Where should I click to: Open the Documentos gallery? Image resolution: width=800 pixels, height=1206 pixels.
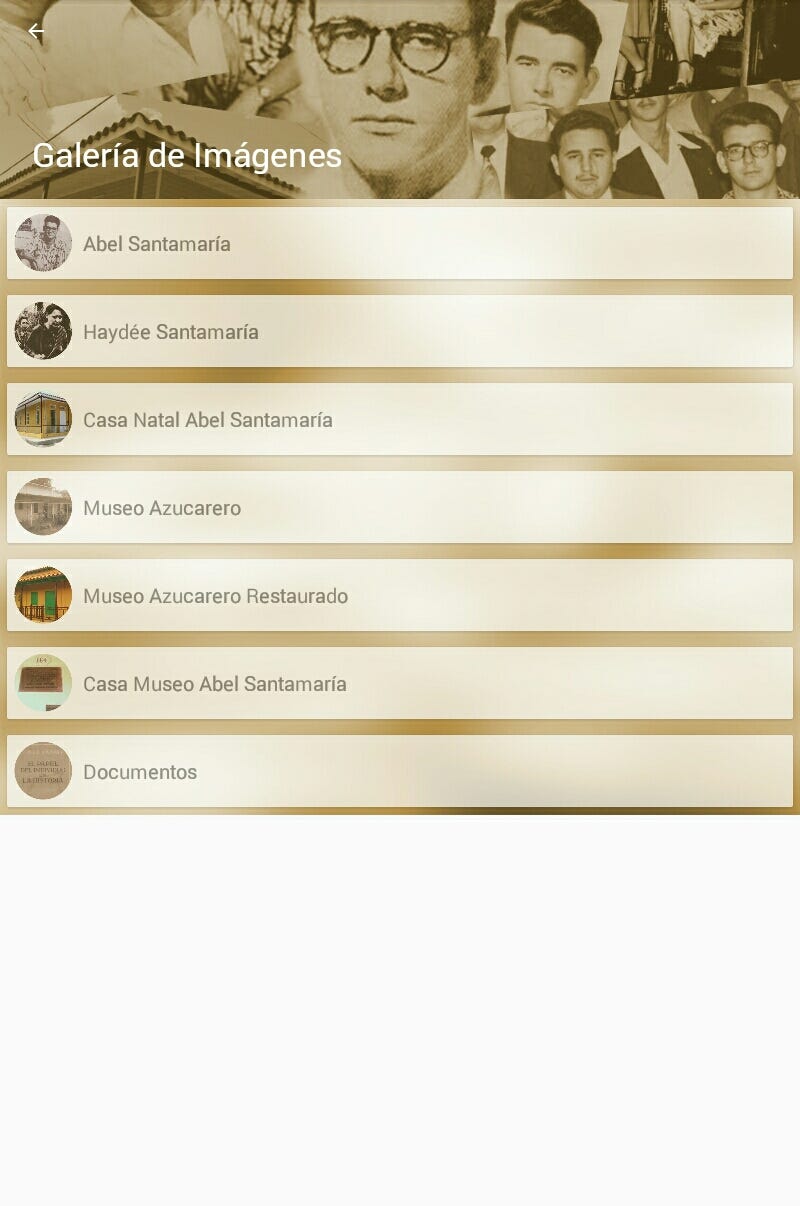[400, 771]
